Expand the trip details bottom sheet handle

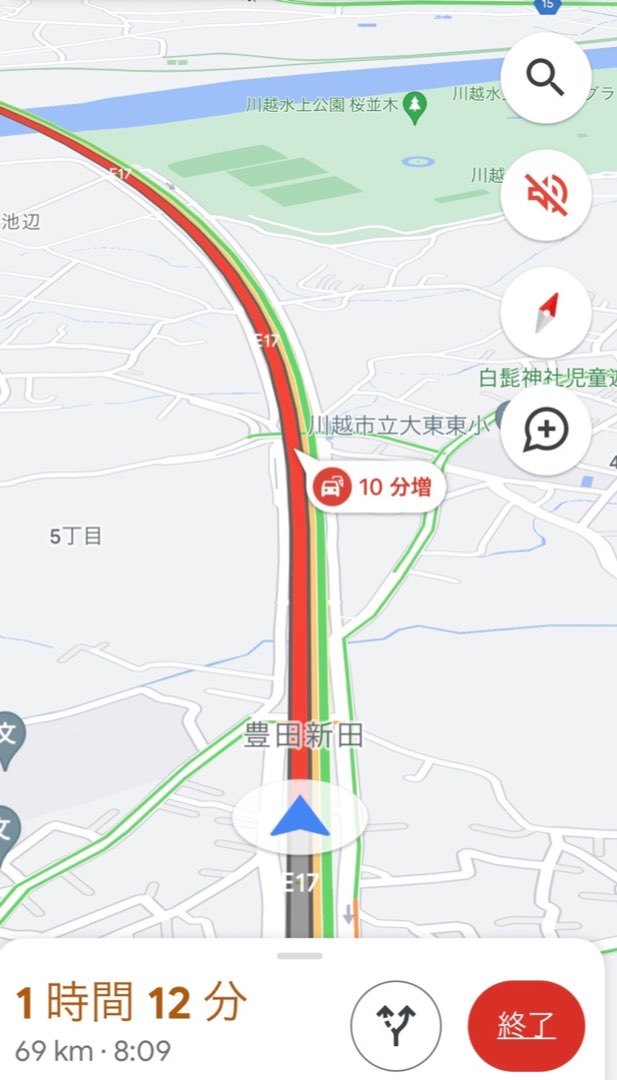point(300,956)
